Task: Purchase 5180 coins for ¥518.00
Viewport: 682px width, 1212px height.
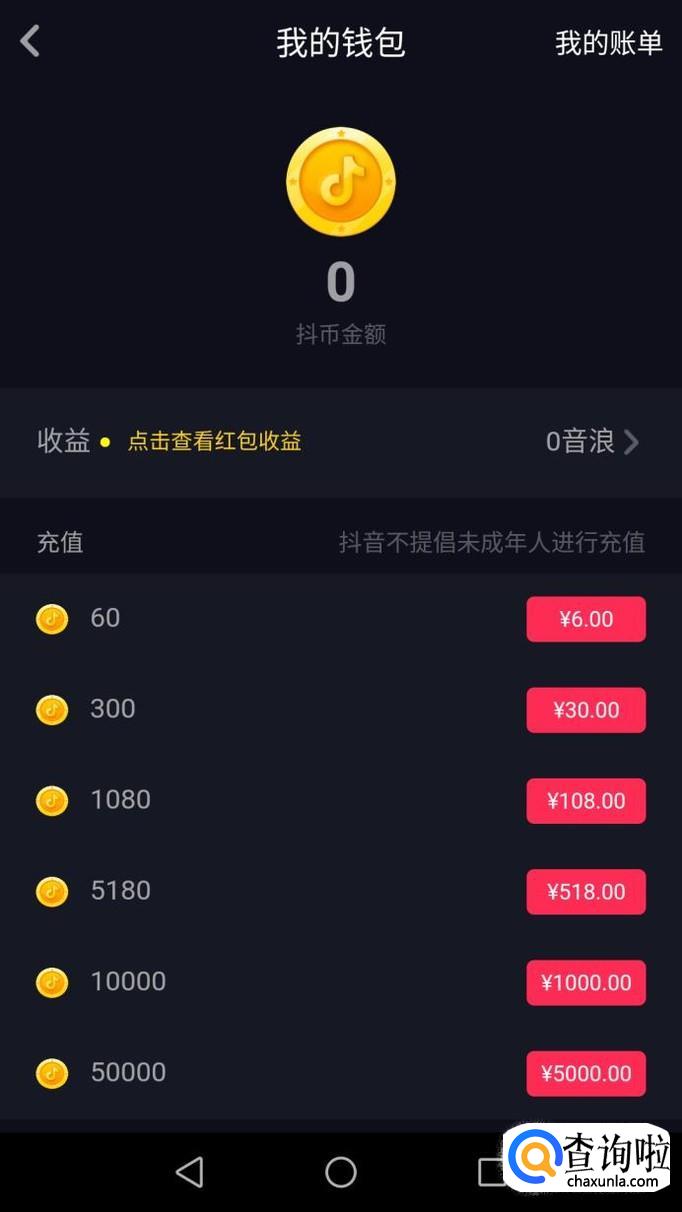Action: point(586,892)
